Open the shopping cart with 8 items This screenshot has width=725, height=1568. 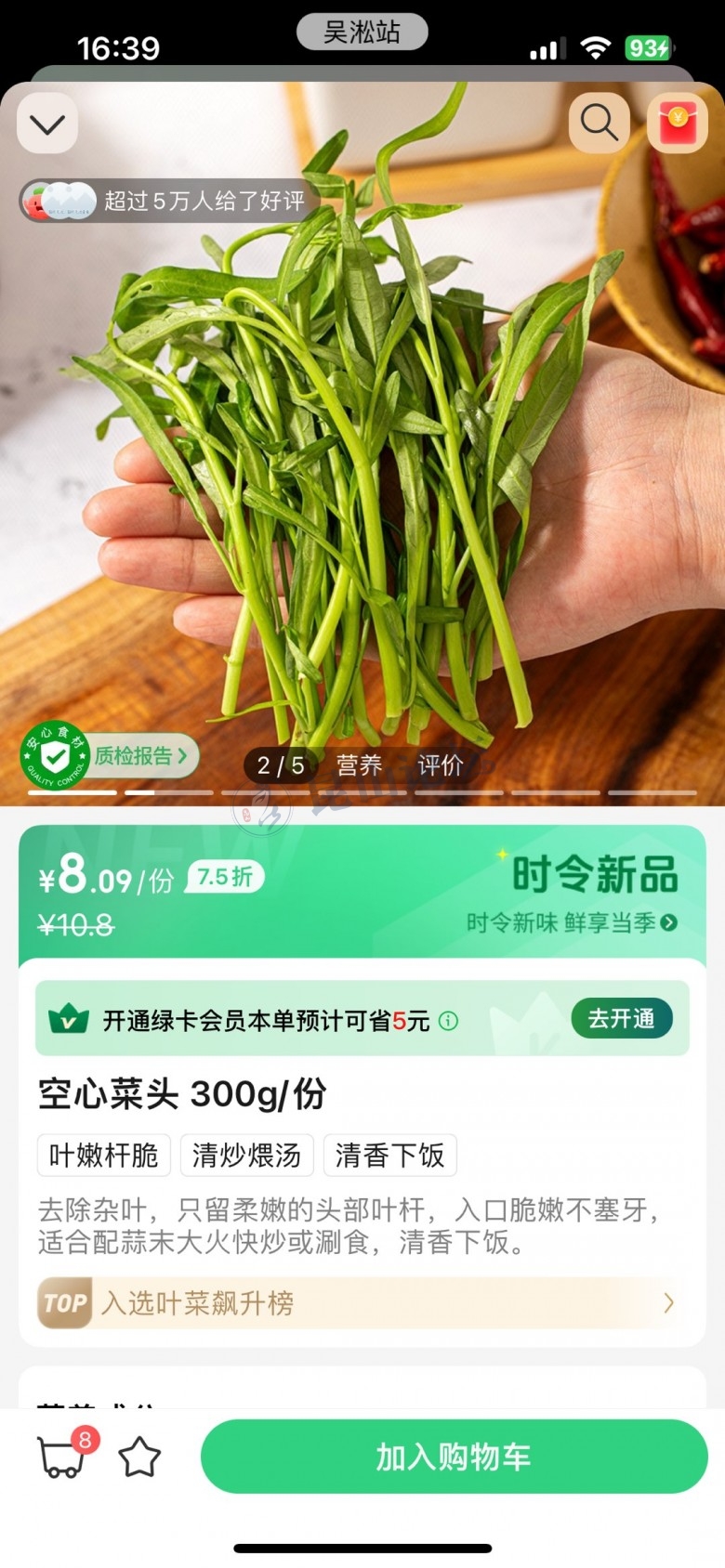(x=63, y=1456)
